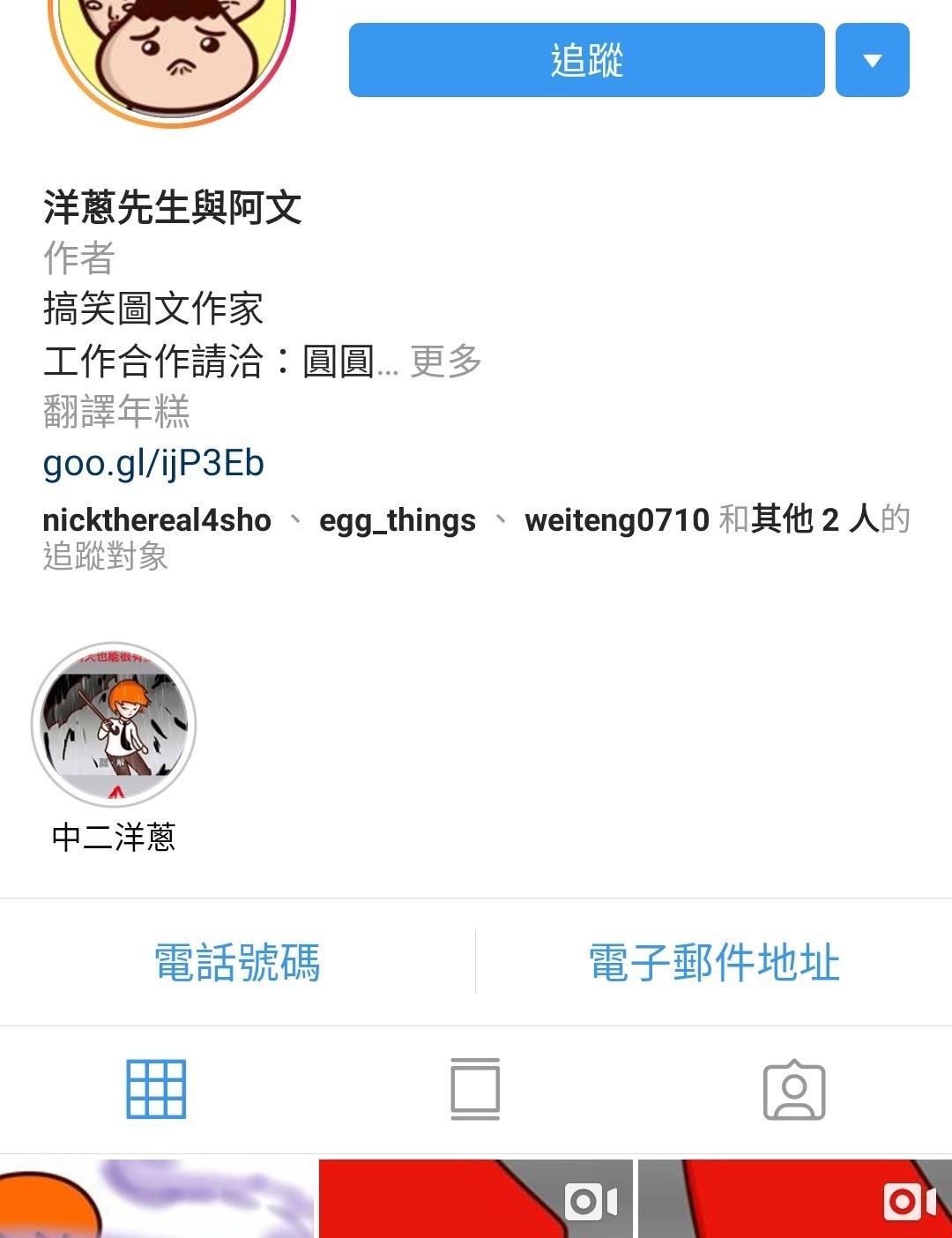
Task: Switch to the single-column feed tab
Action: point(475,1089)
